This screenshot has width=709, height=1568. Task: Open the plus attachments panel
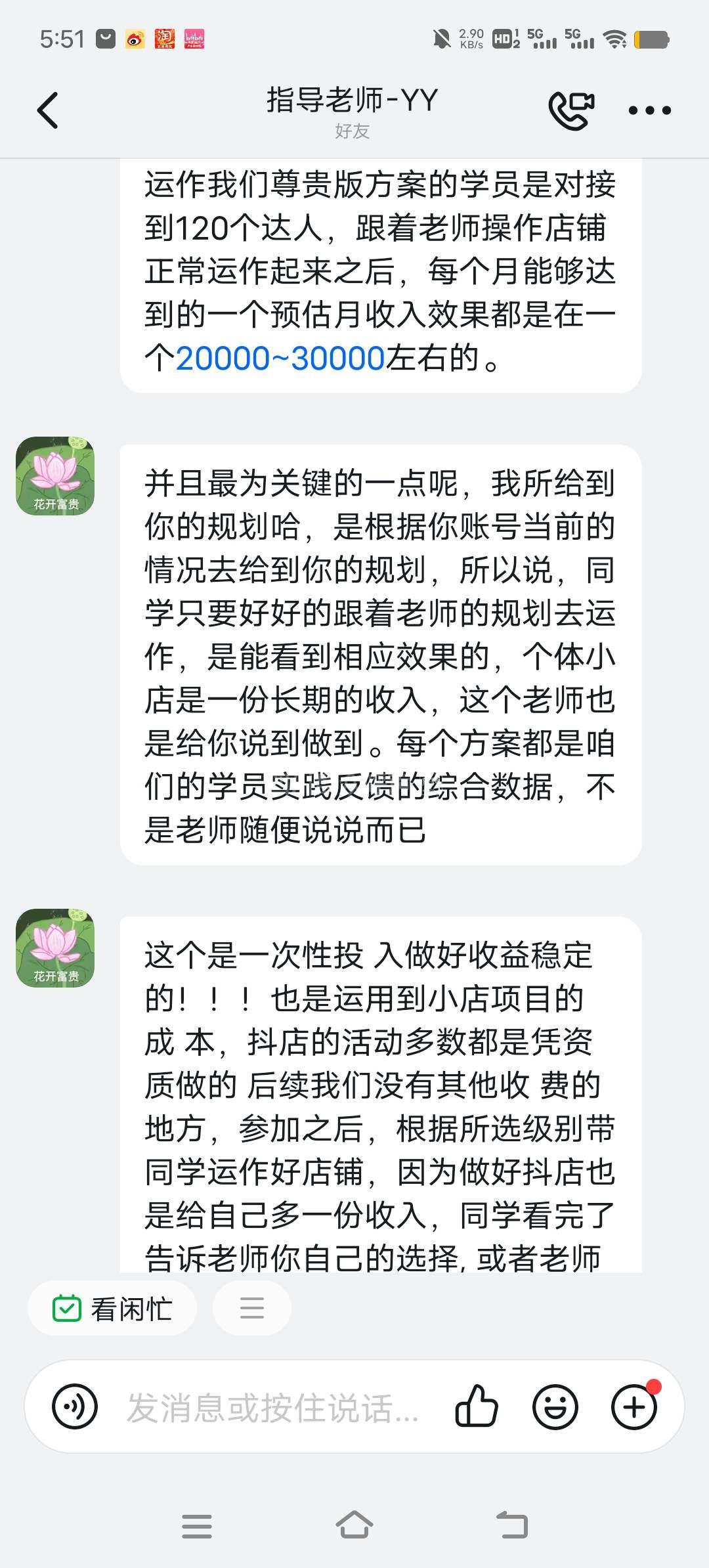pos(634,1406)
